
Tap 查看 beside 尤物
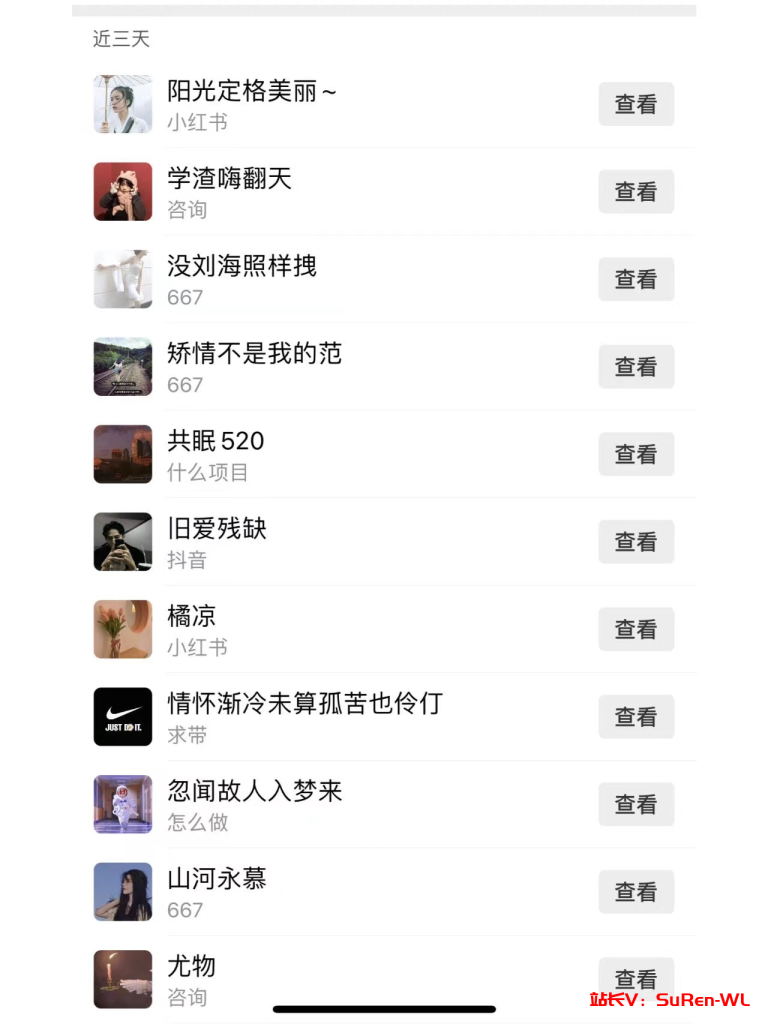636,977
